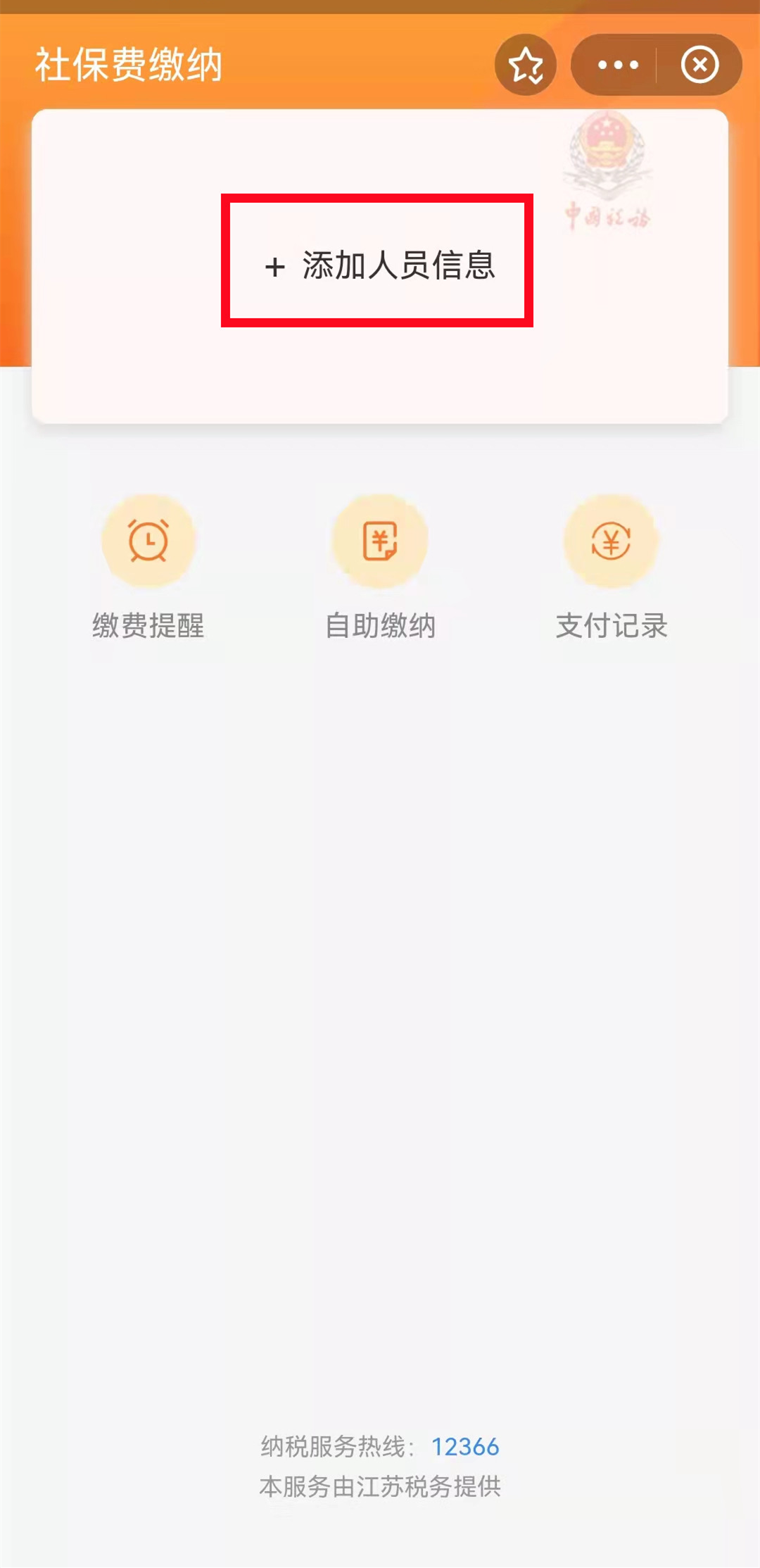Open the three-dot more menu

point(618,65)
